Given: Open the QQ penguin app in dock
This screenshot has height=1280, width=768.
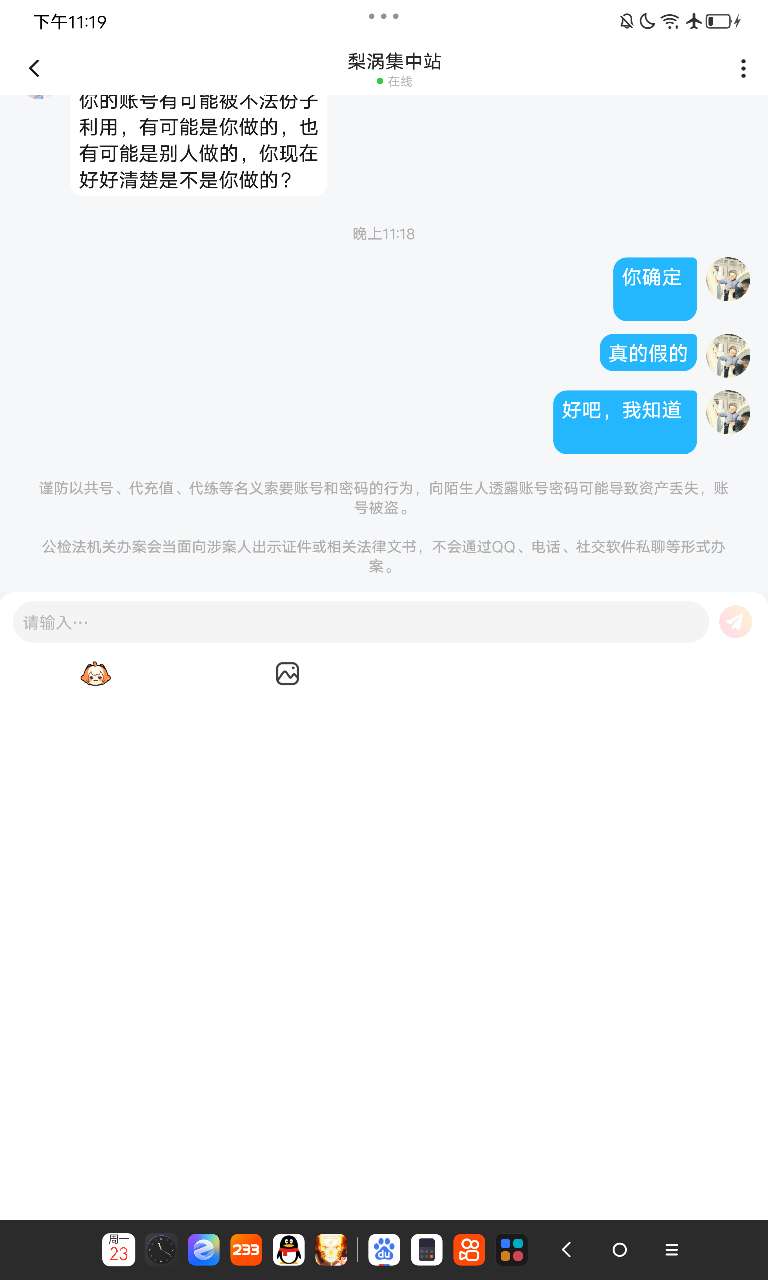Looking at the screenshot, I should [289, 1249].
